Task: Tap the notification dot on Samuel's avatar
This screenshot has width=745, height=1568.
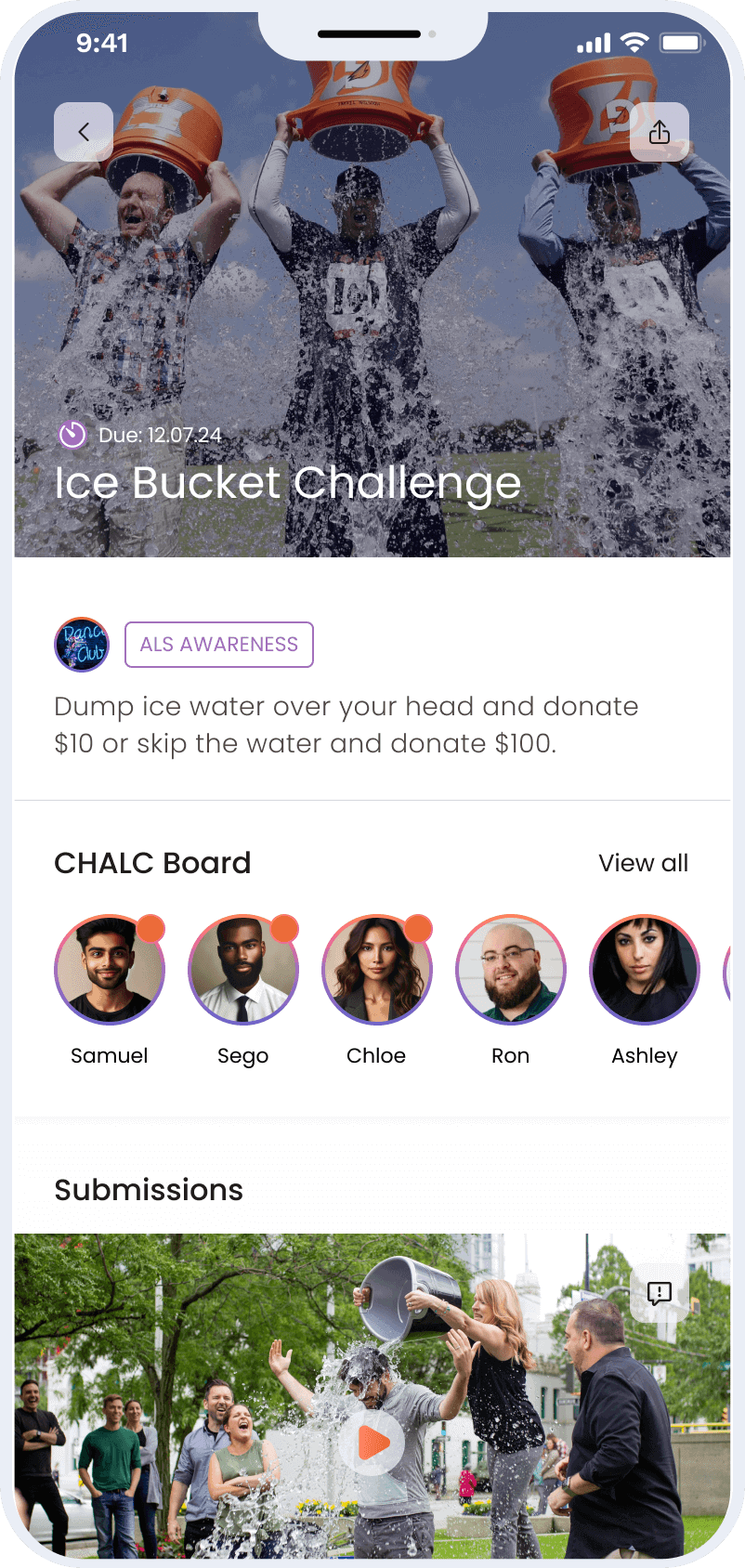Action: 150,928
